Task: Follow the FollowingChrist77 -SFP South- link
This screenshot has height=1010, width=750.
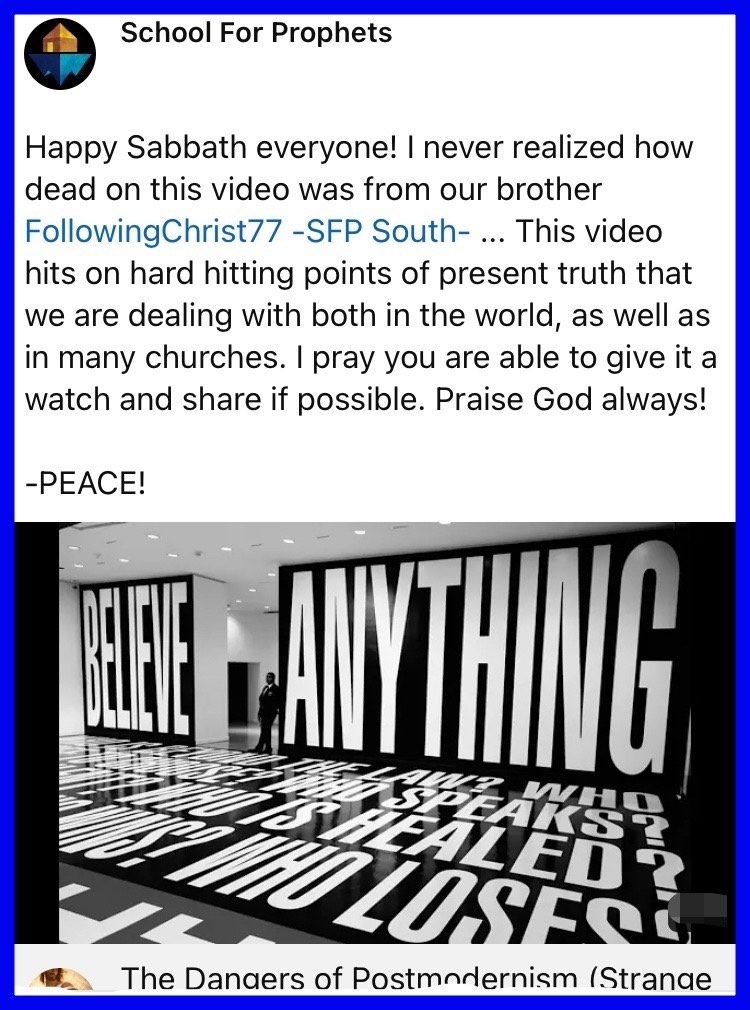Action: [247, 232]
